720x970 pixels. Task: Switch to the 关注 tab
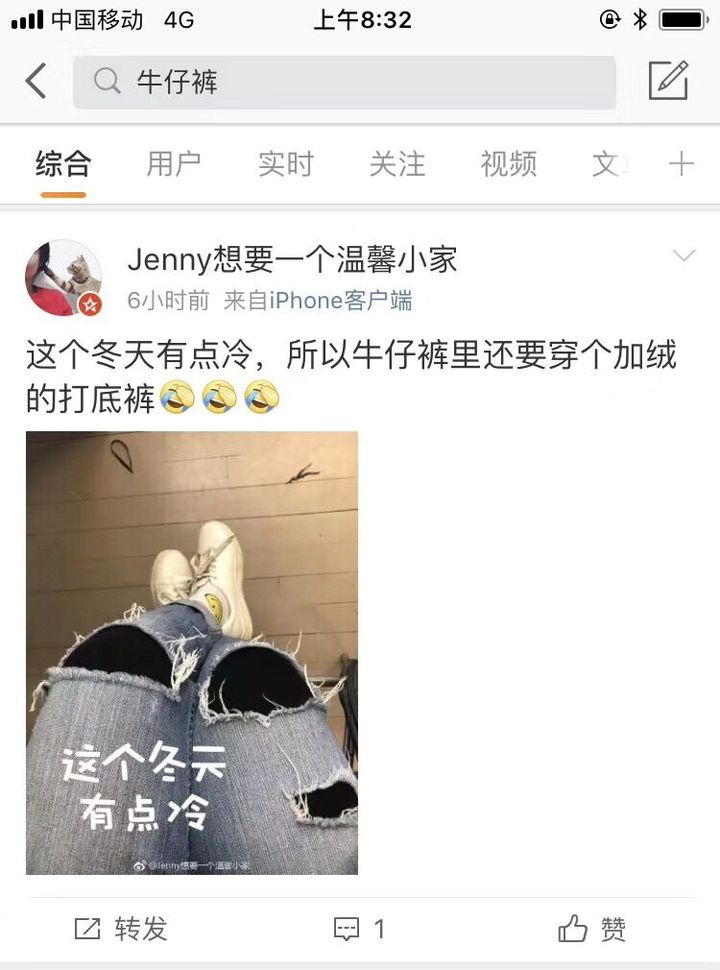[x=397, y=164]
